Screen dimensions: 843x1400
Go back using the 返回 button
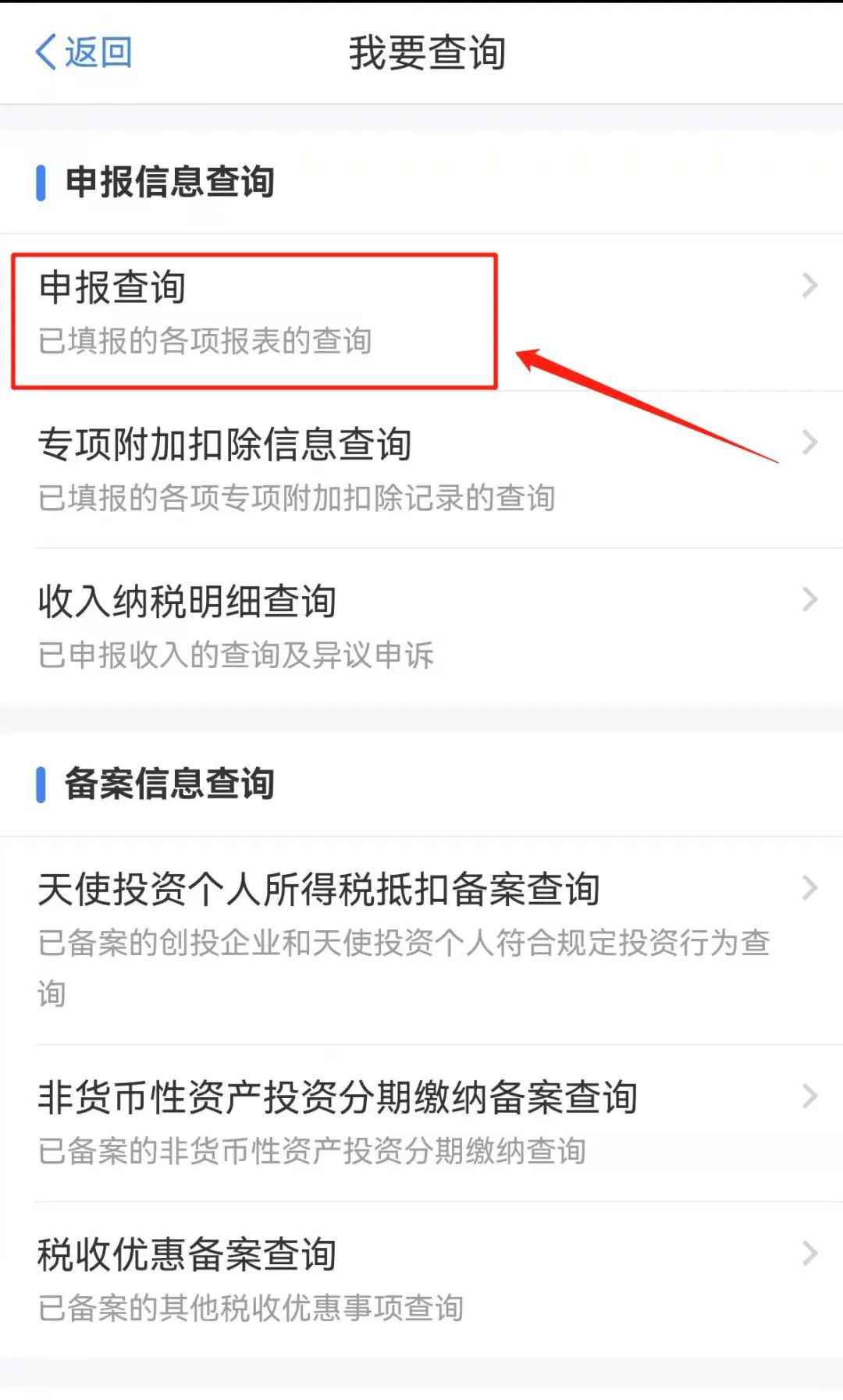(84, 52)
